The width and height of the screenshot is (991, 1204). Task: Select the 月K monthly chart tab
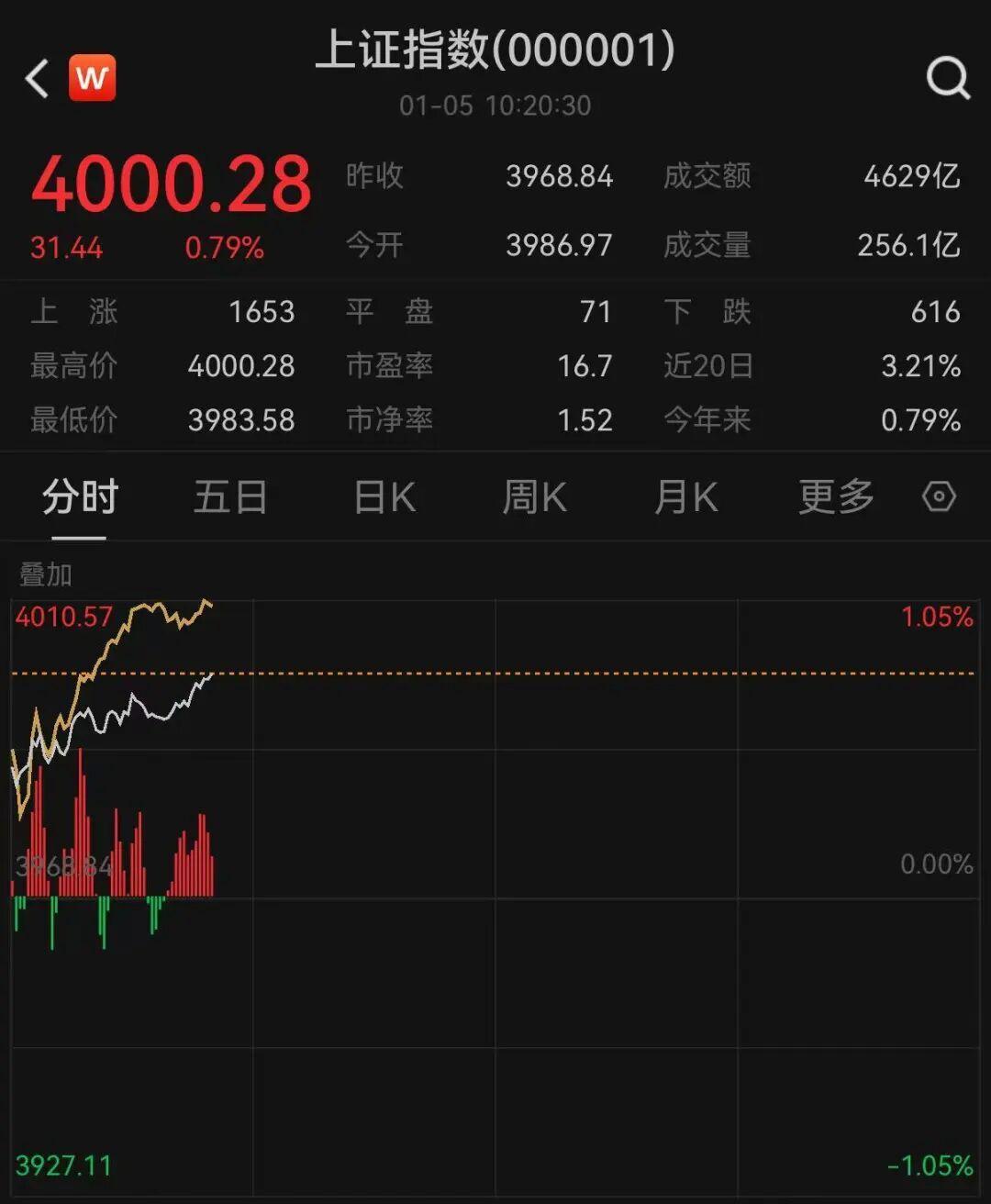tap(685, 496)
